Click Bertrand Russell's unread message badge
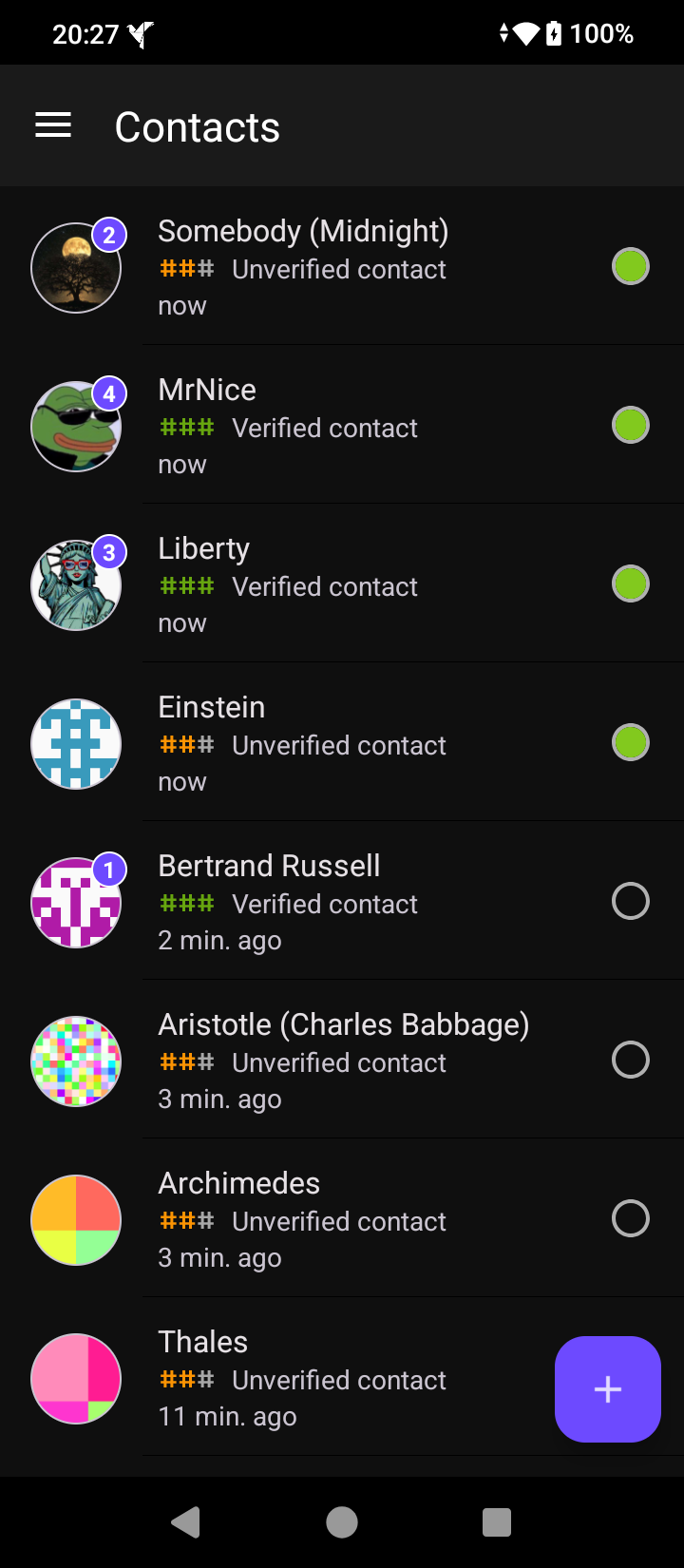The height and width of the screenshot is (1568, 684). coord(109,870)
